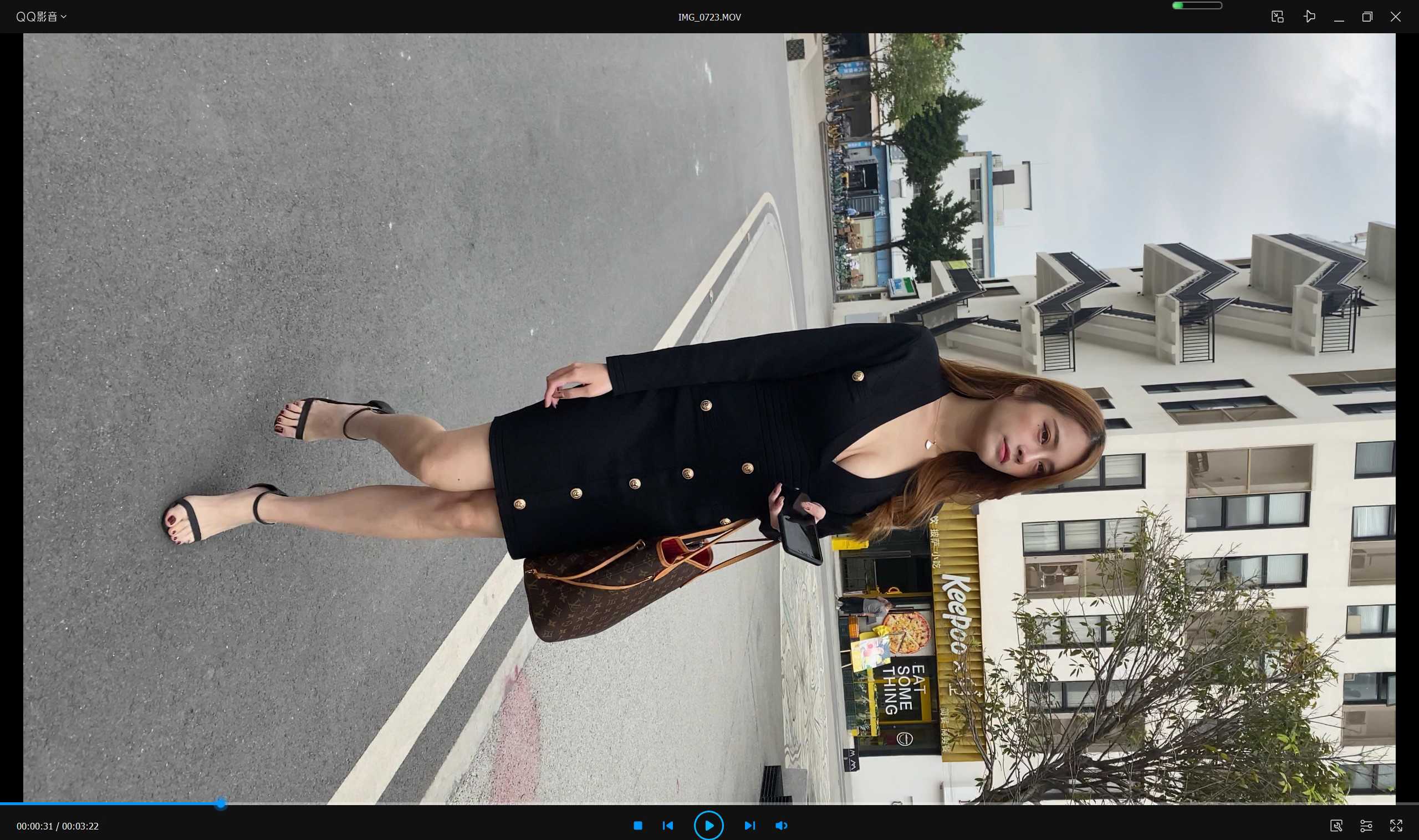Screen dimensions: 1419x840
Task: Mute the volume speaker icon
Action: [x=782, y=825]
